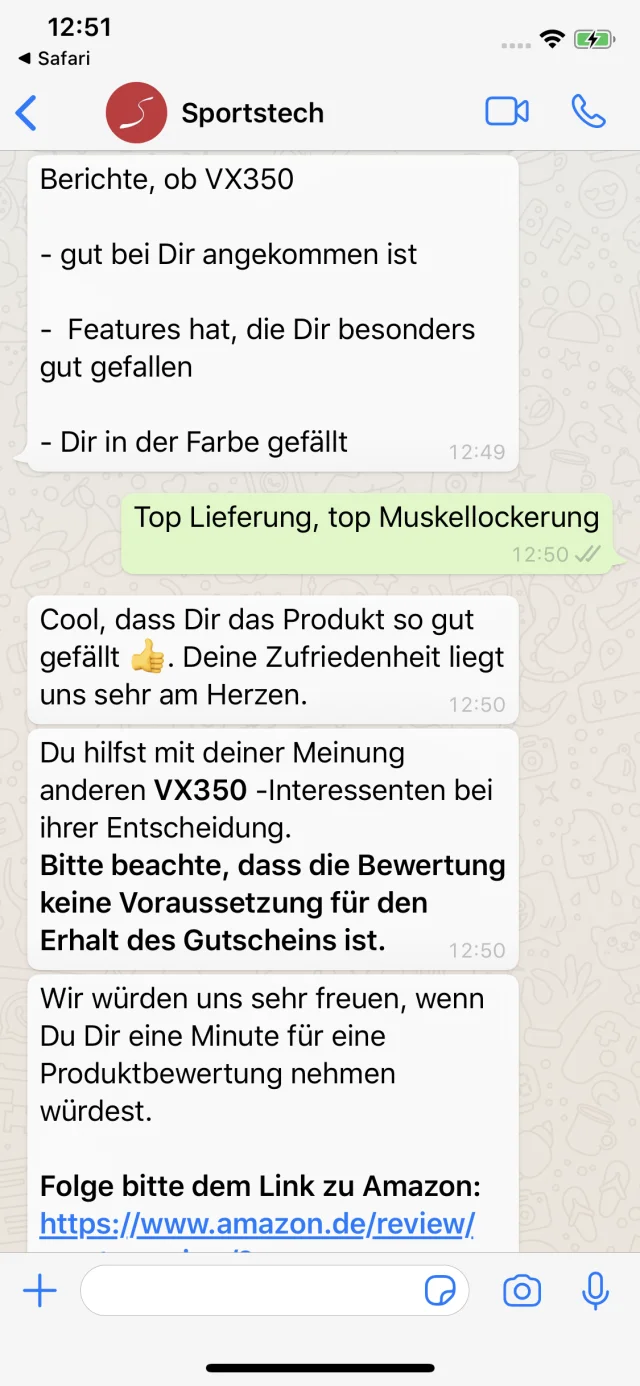Start a voice call with Sportstech

tap(588, 112)
